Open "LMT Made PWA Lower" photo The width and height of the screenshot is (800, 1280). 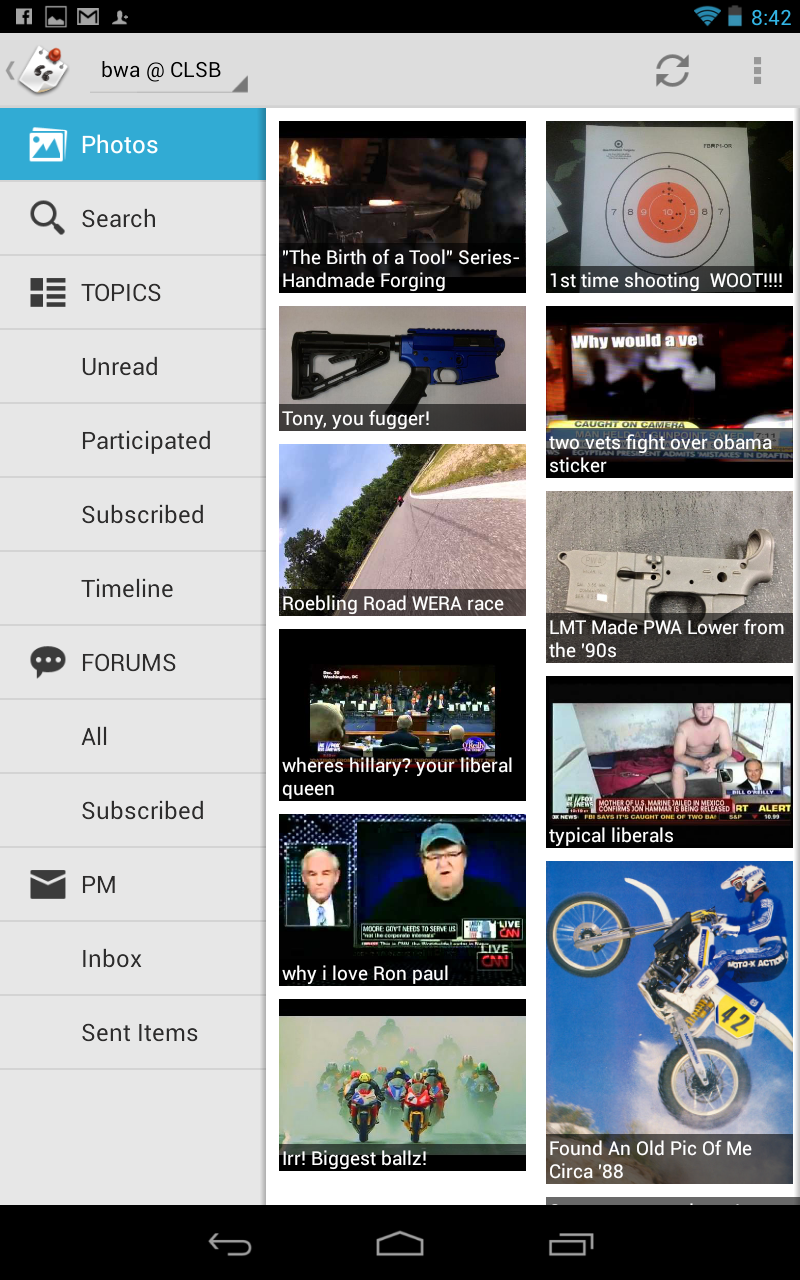pos(669,576)
